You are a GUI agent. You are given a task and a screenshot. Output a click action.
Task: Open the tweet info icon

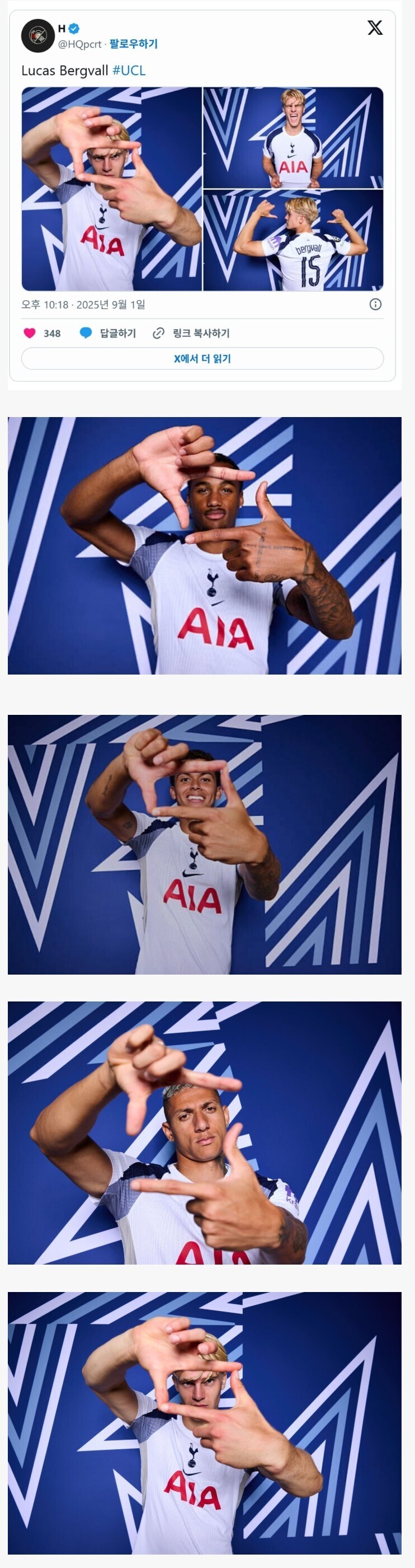pos(375,305)
